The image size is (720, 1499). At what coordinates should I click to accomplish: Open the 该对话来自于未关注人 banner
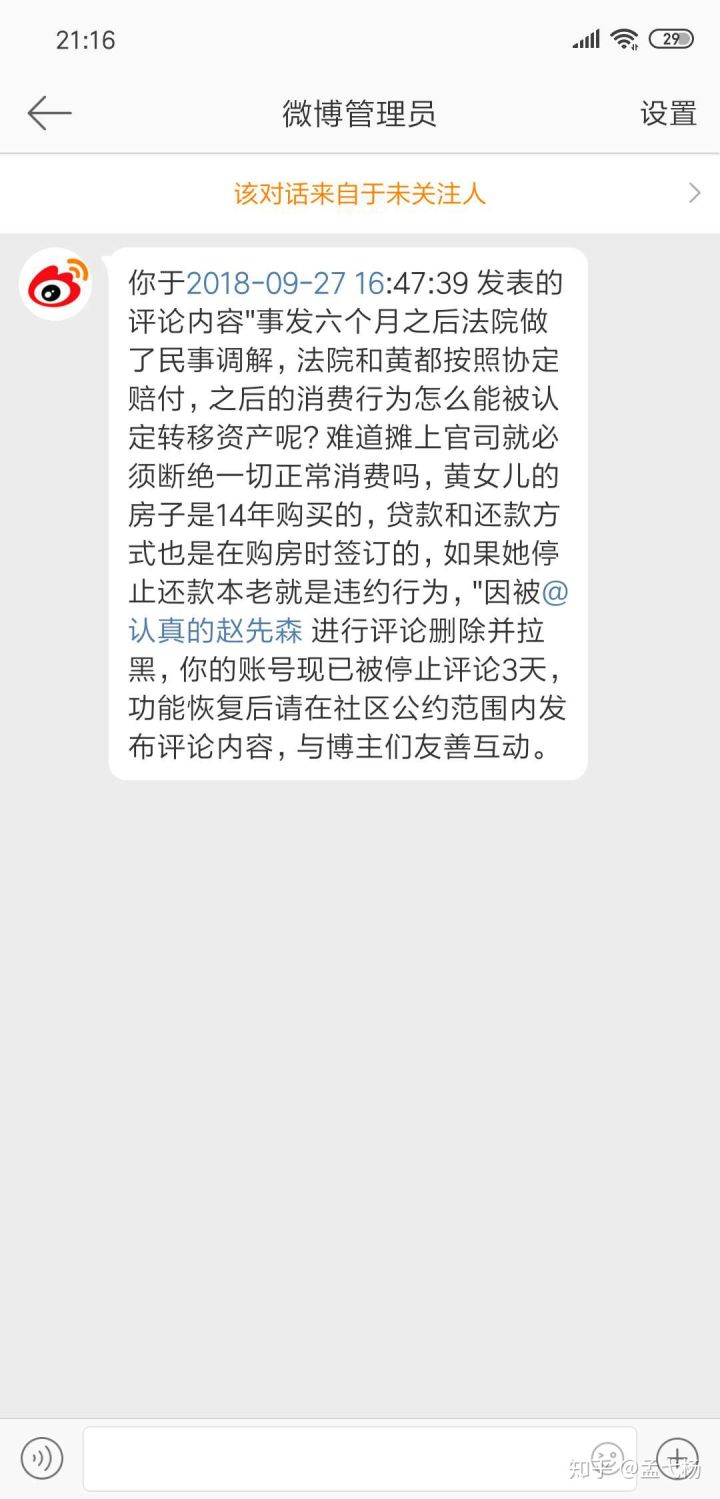coord(360,193)
